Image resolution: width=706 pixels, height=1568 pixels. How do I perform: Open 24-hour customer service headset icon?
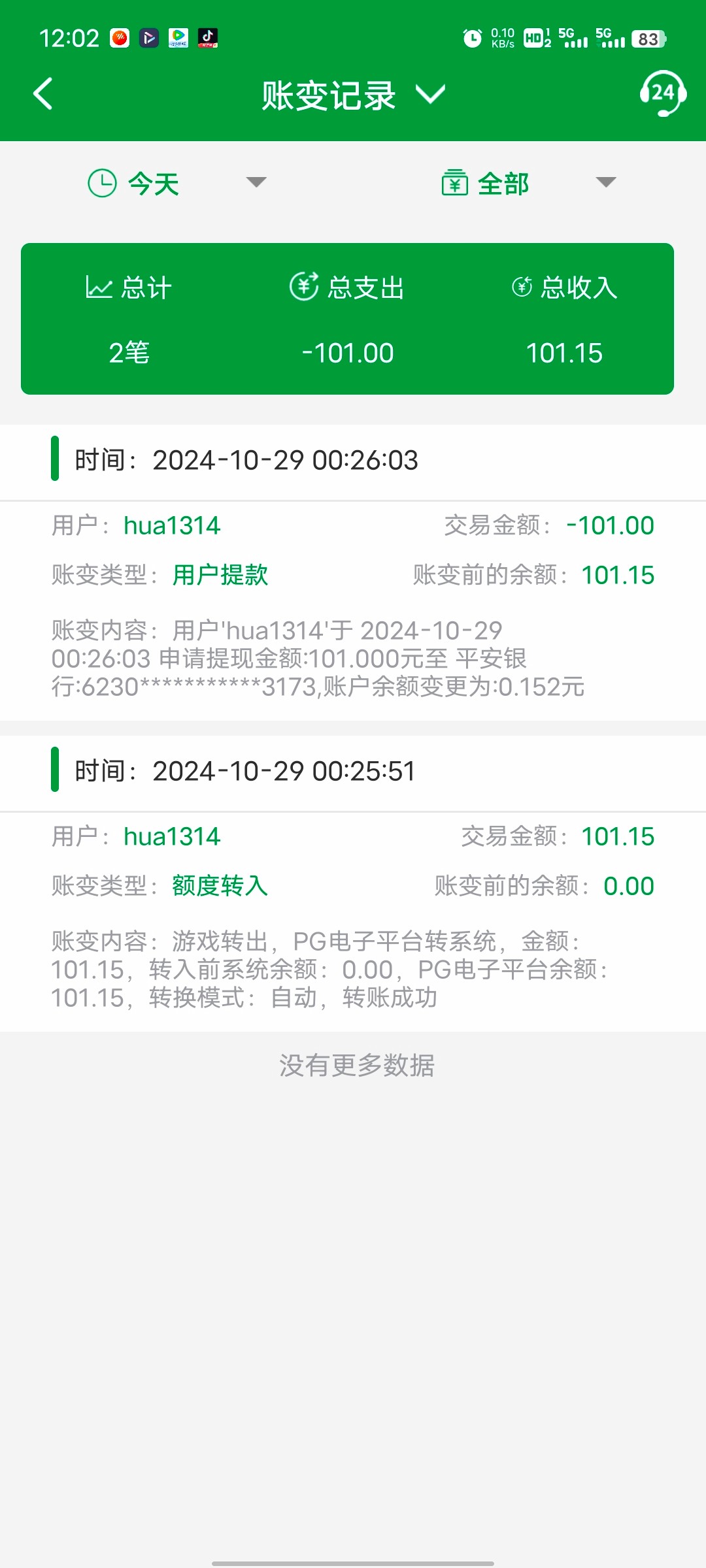[x=662, y=93]
